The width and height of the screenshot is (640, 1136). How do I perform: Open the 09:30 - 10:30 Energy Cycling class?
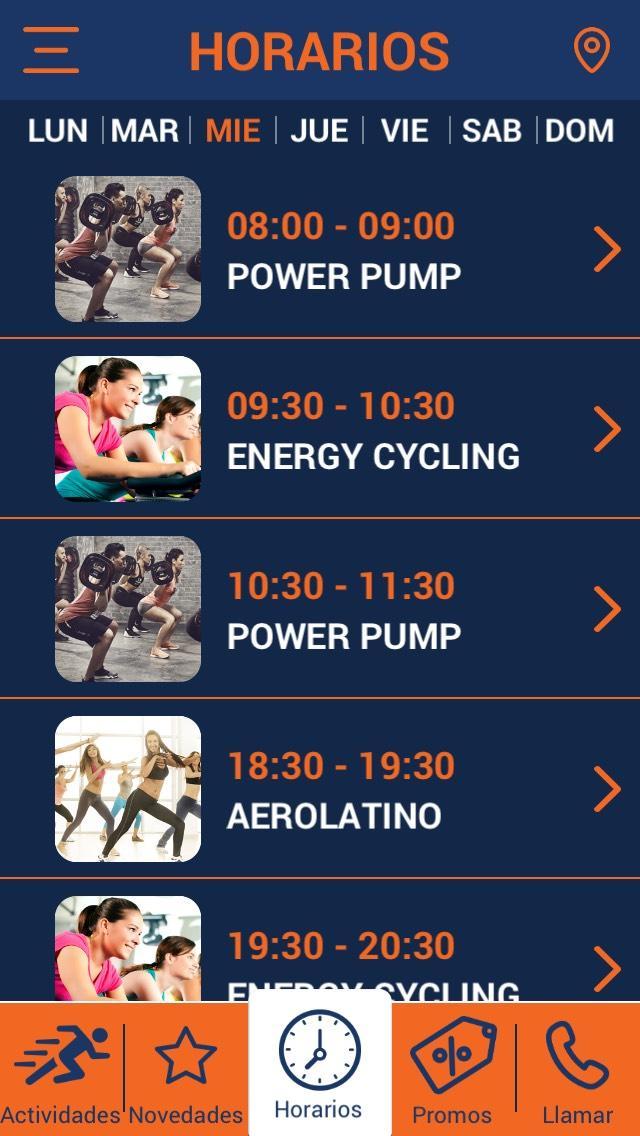[x=340, y=430]
